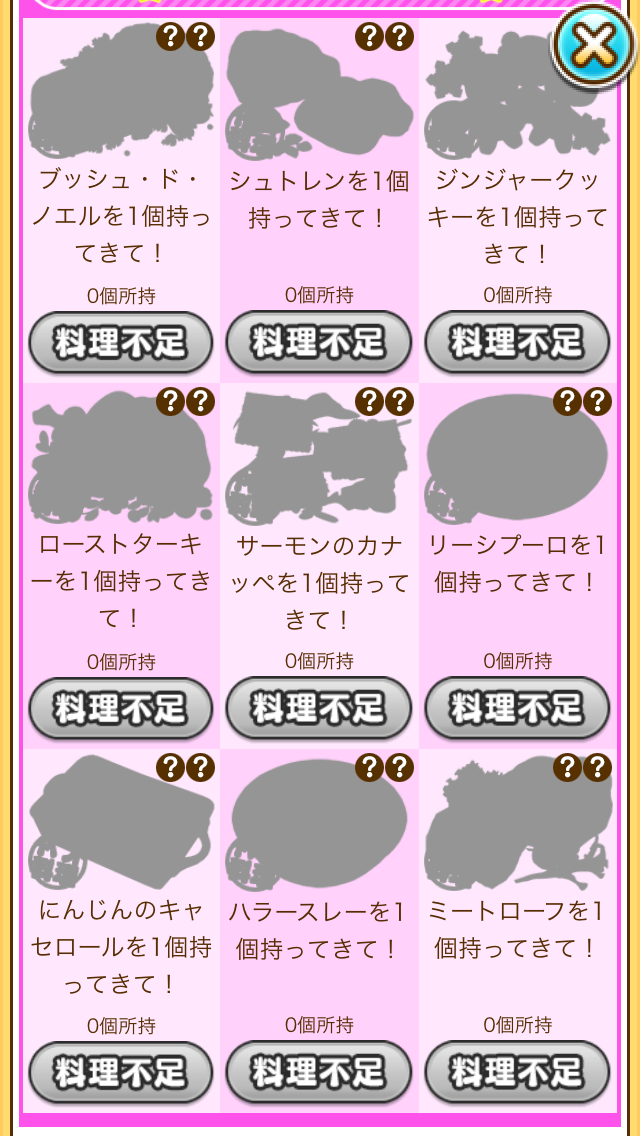The height and width of the screenshot is (1136, 640).
Task: Tap 料理不足 under リーシプーロ
Action: tap(517, 709)
